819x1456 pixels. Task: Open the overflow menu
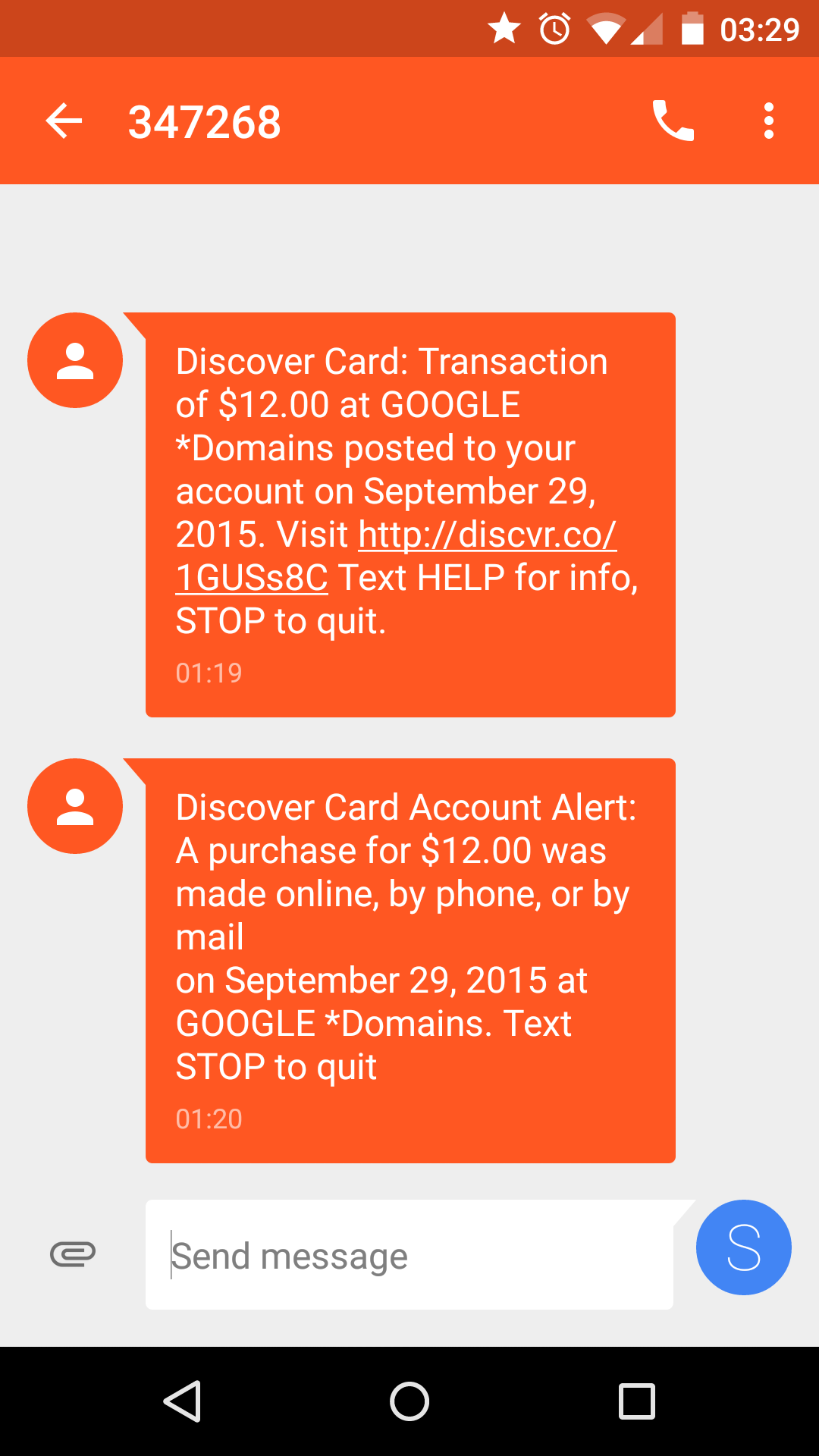click(x=768, y=121)
